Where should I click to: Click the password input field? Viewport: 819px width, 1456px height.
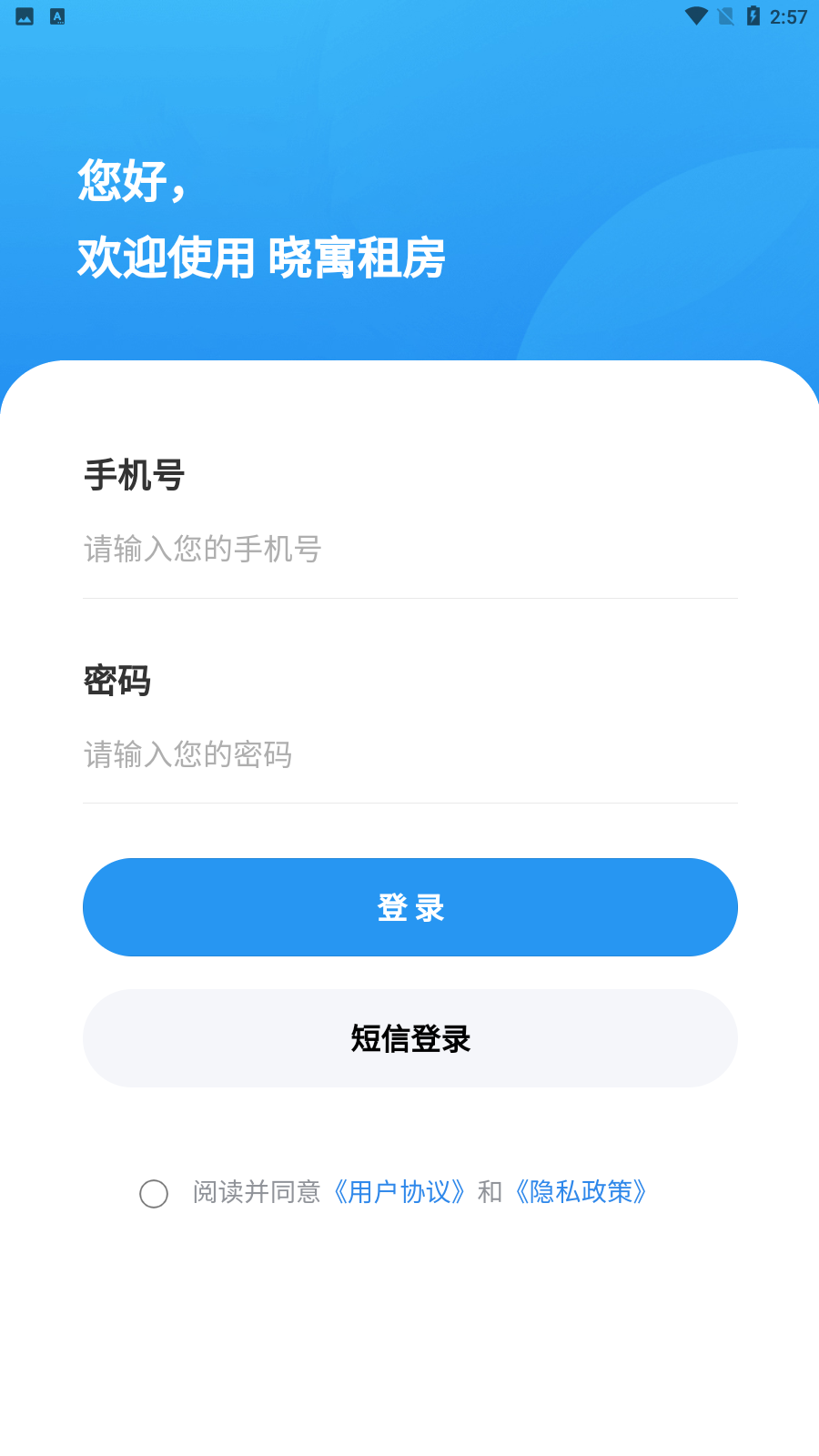tap(409, 756)
